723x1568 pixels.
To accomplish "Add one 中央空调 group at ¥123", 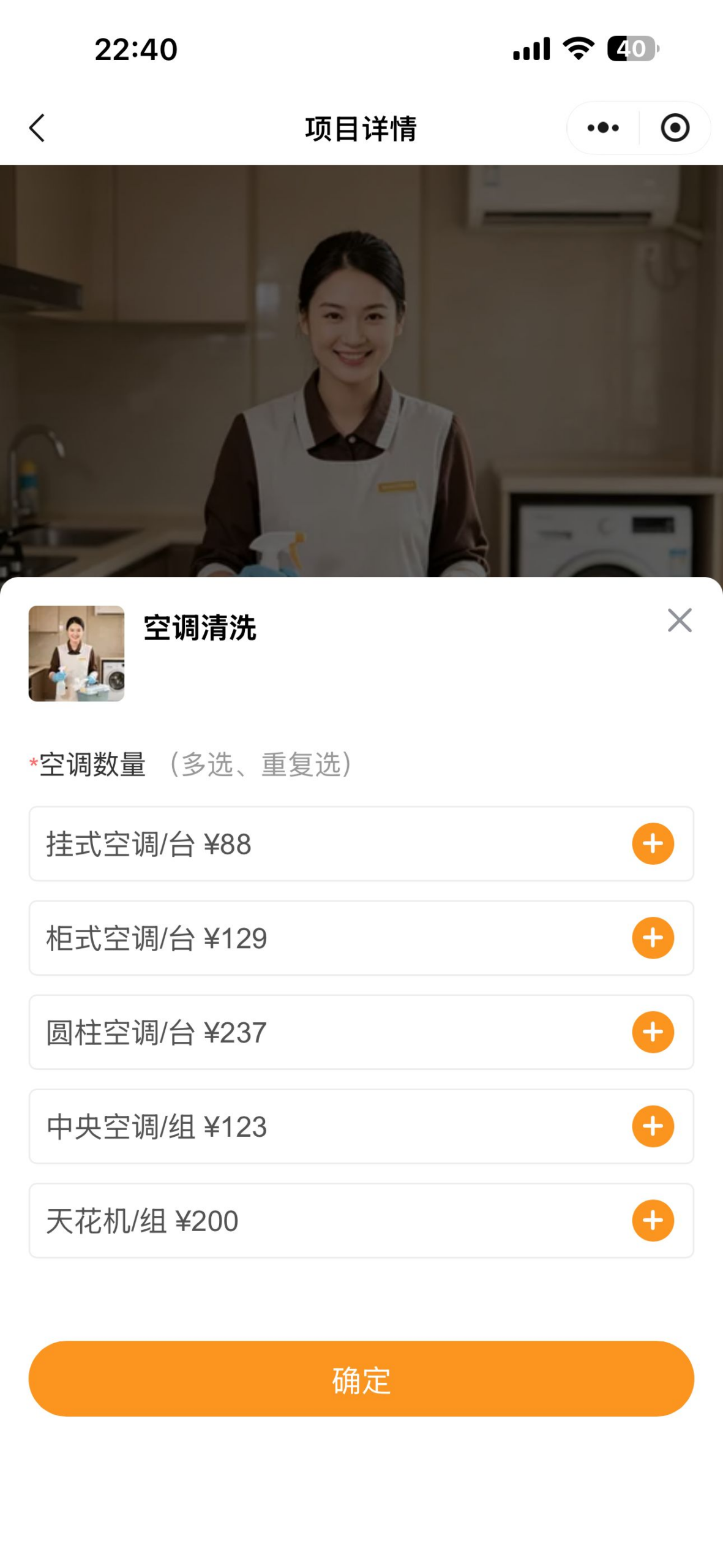I will click(x=653, y=1126).
